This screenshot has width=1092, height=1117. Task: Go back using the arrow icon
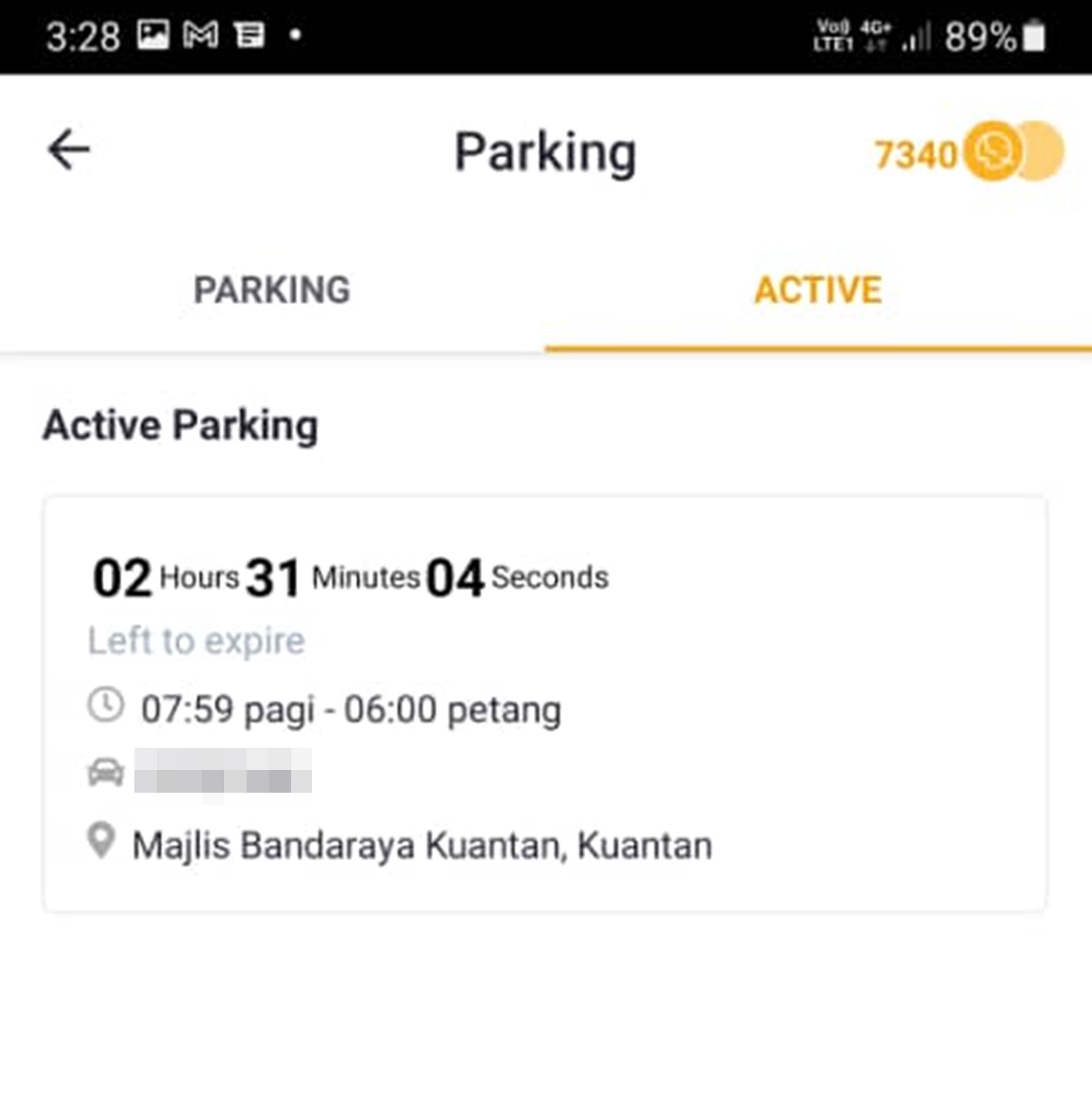[x=69, y=150]
